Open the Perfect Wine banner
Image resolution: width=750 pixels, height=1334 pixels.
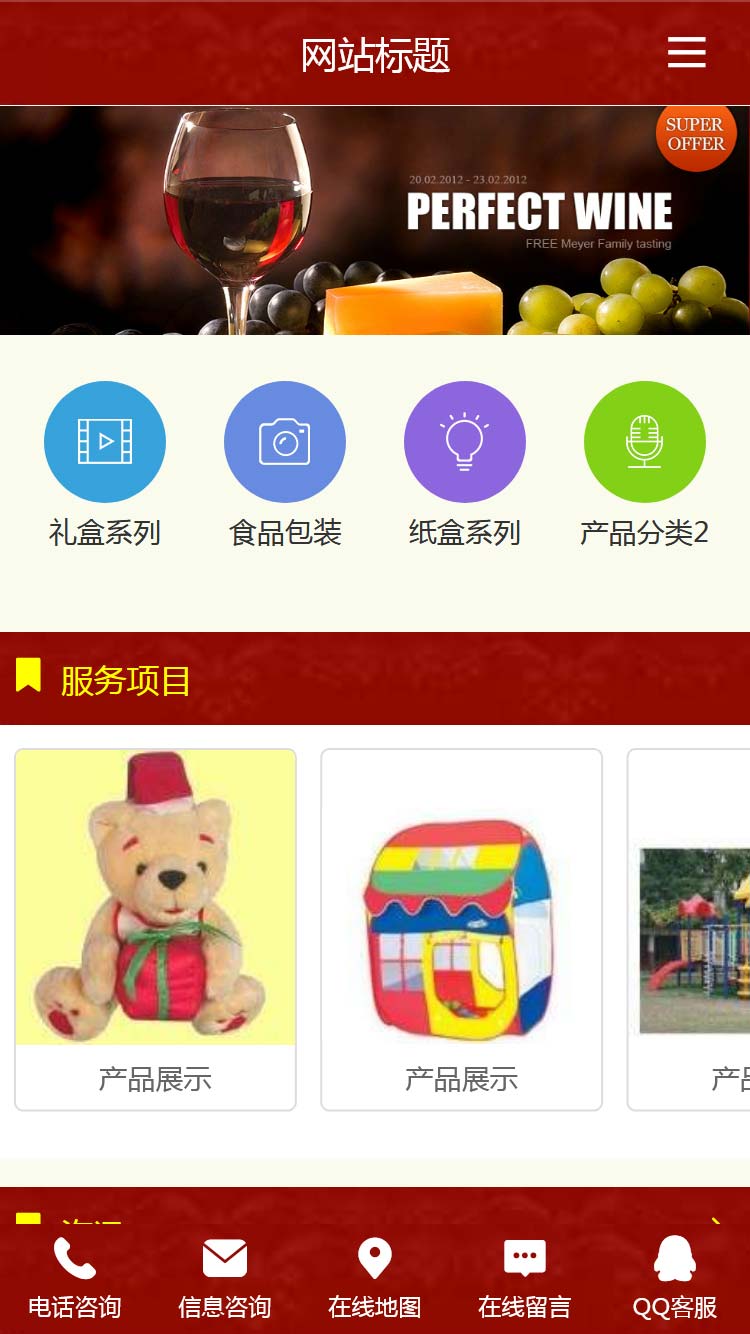pyautogui.click(x=375, y=220)
